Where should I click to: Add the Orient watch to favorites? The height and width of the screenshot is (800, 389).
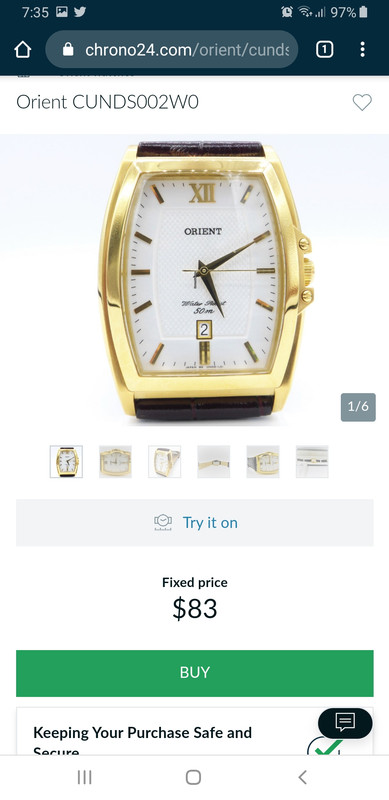tap(362, 103)
